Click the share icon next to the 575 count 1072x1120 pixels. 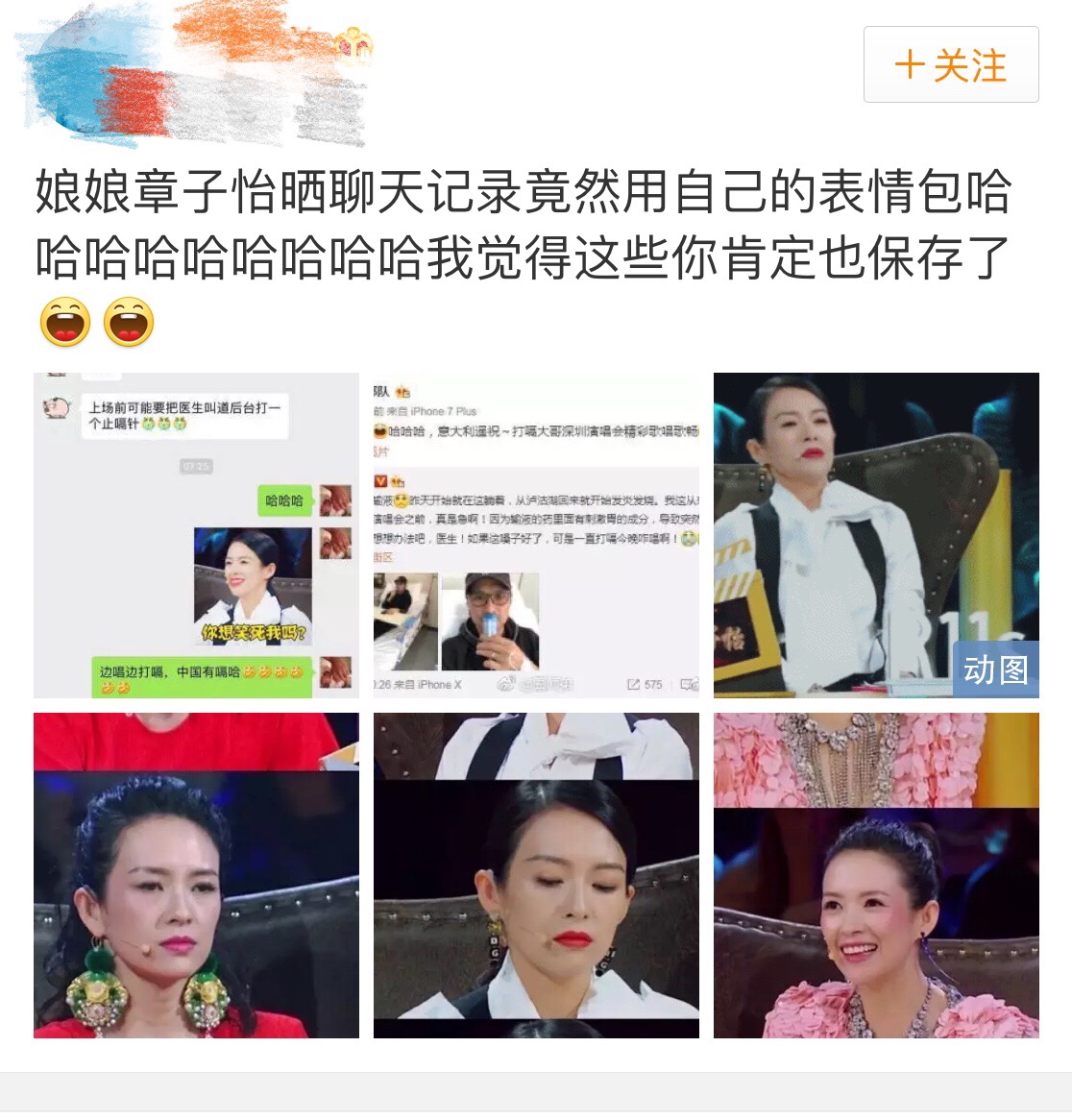(632, 683)
